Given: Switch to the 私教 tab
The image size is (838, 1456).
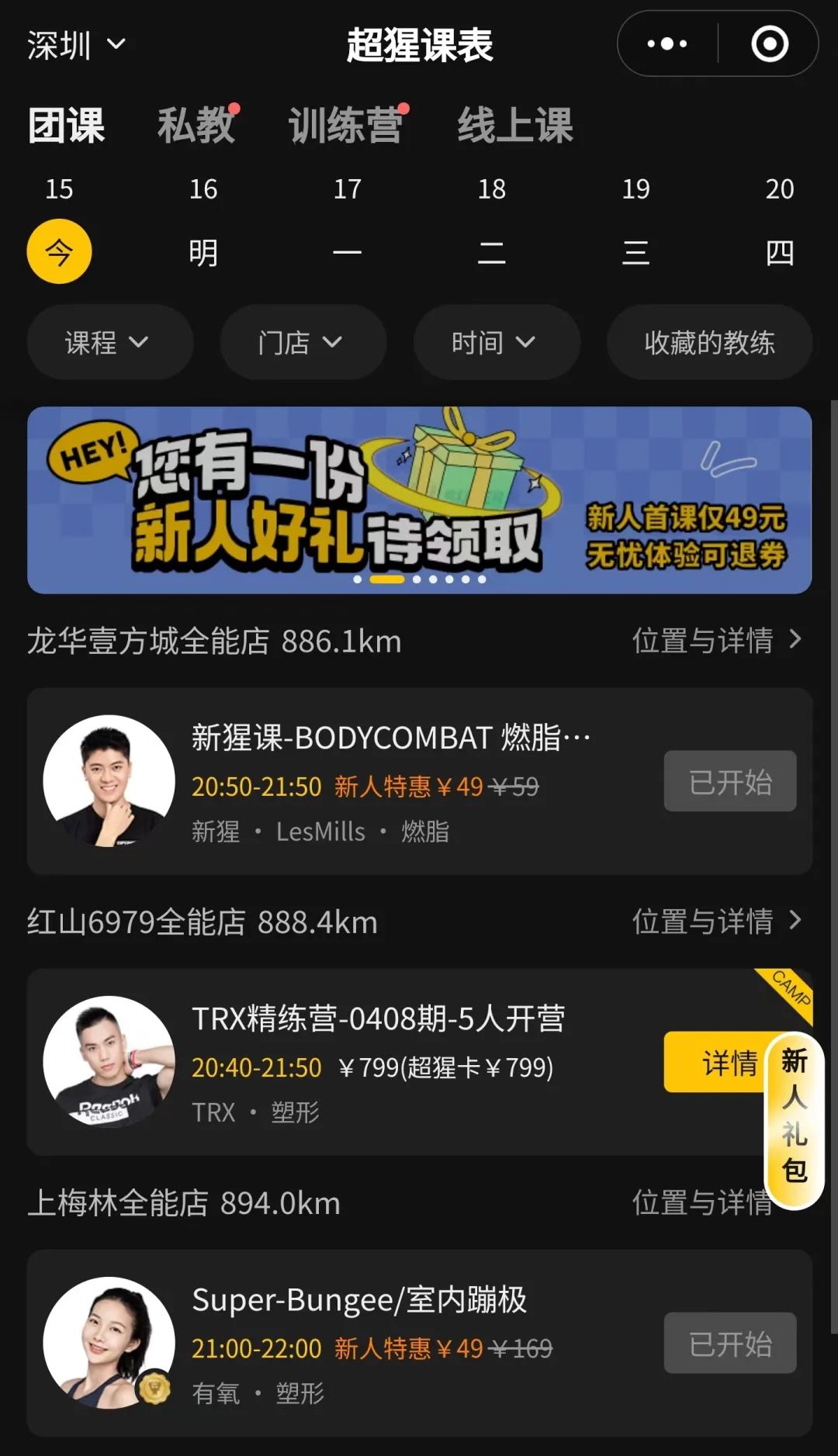Looking at the screenshot, I should point(196,126).
